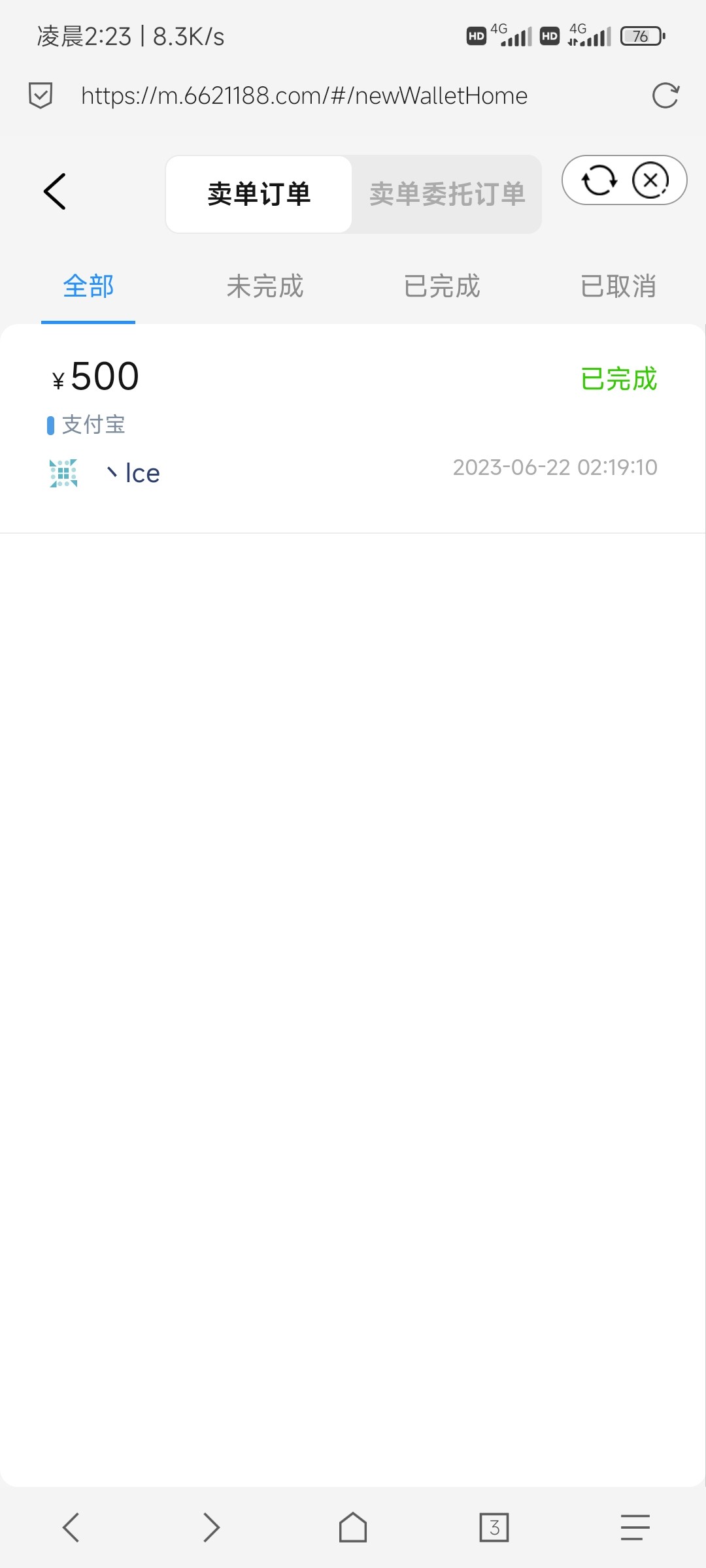Image resolution: width=706 pixels, height=1568 pixels.
Task: Open the browser menu icon at bottom right
Action: coord(635,1528)
